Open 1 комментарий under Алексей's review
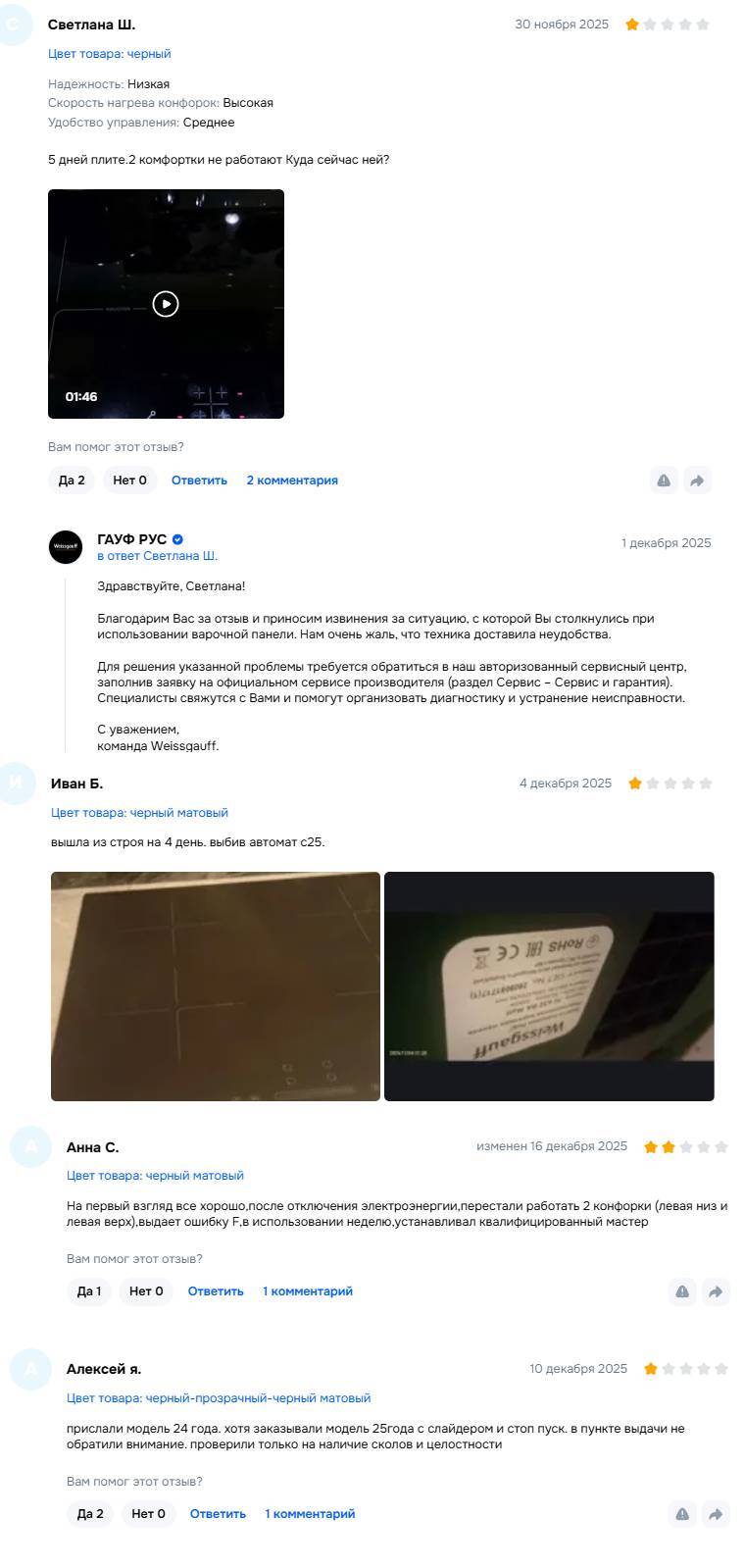 coord(310,1514)
